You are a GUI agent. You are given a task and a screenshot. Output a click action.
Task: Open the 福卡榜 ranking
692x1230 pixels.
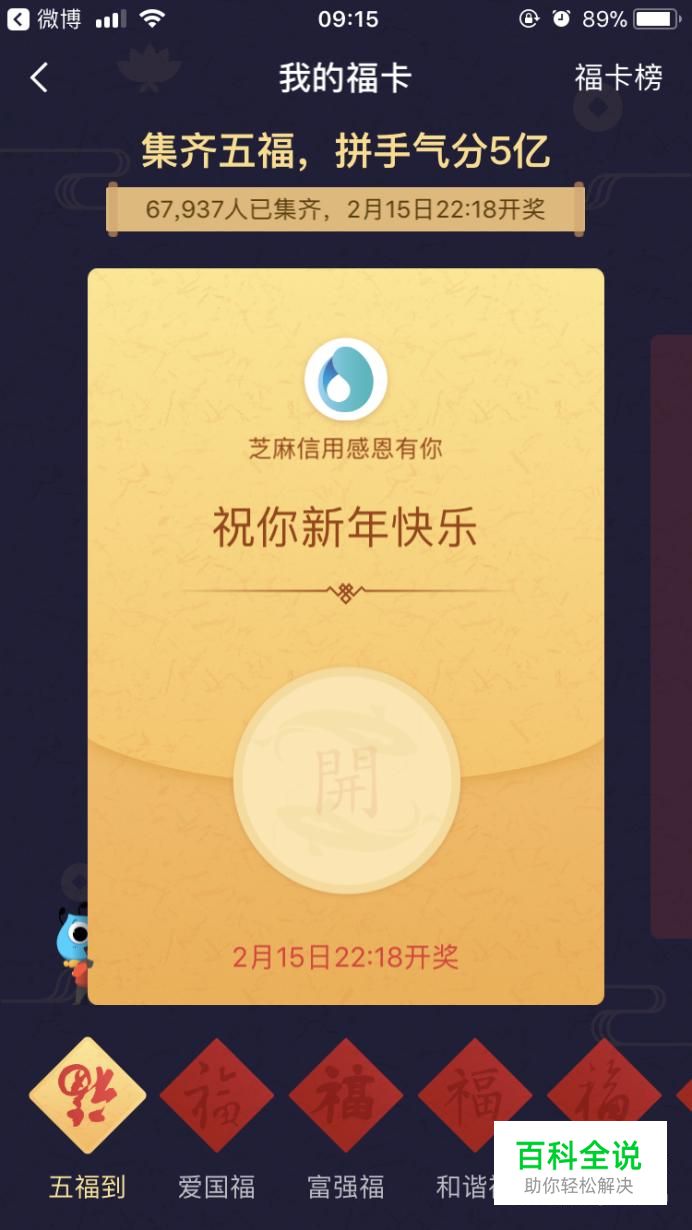point(618,78)
